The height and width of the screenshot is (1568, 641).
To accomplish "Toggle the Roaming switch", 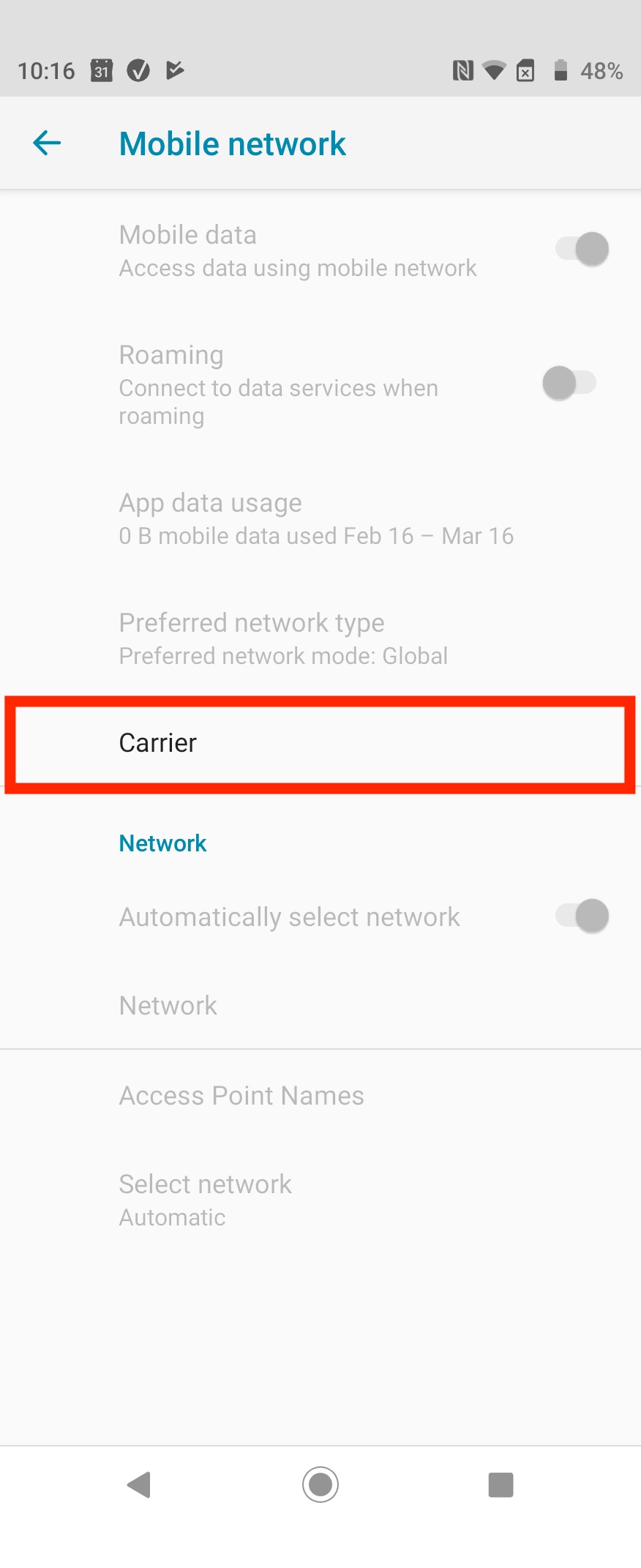I will point(569,383).
